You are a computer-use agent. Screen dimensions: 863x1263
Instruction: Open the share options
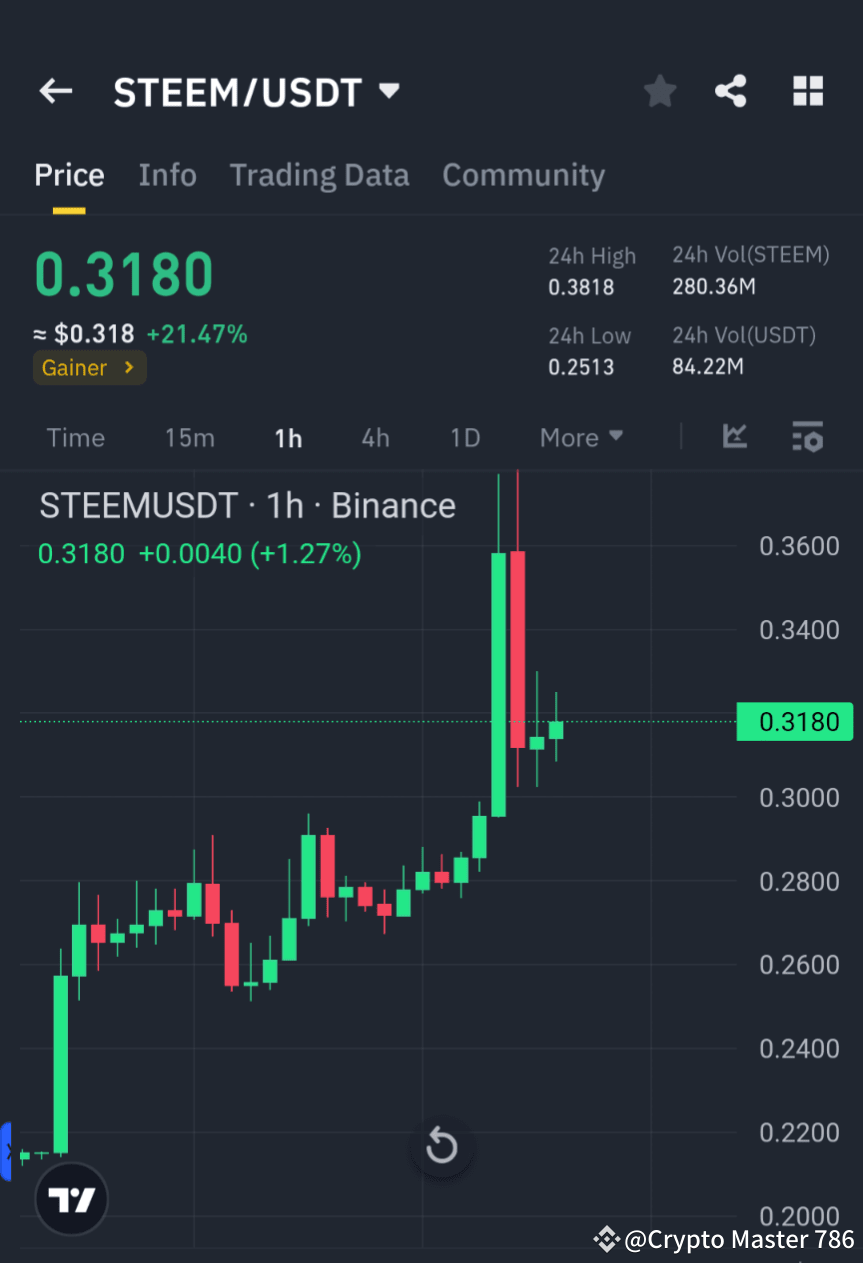[x=731, y=91]
